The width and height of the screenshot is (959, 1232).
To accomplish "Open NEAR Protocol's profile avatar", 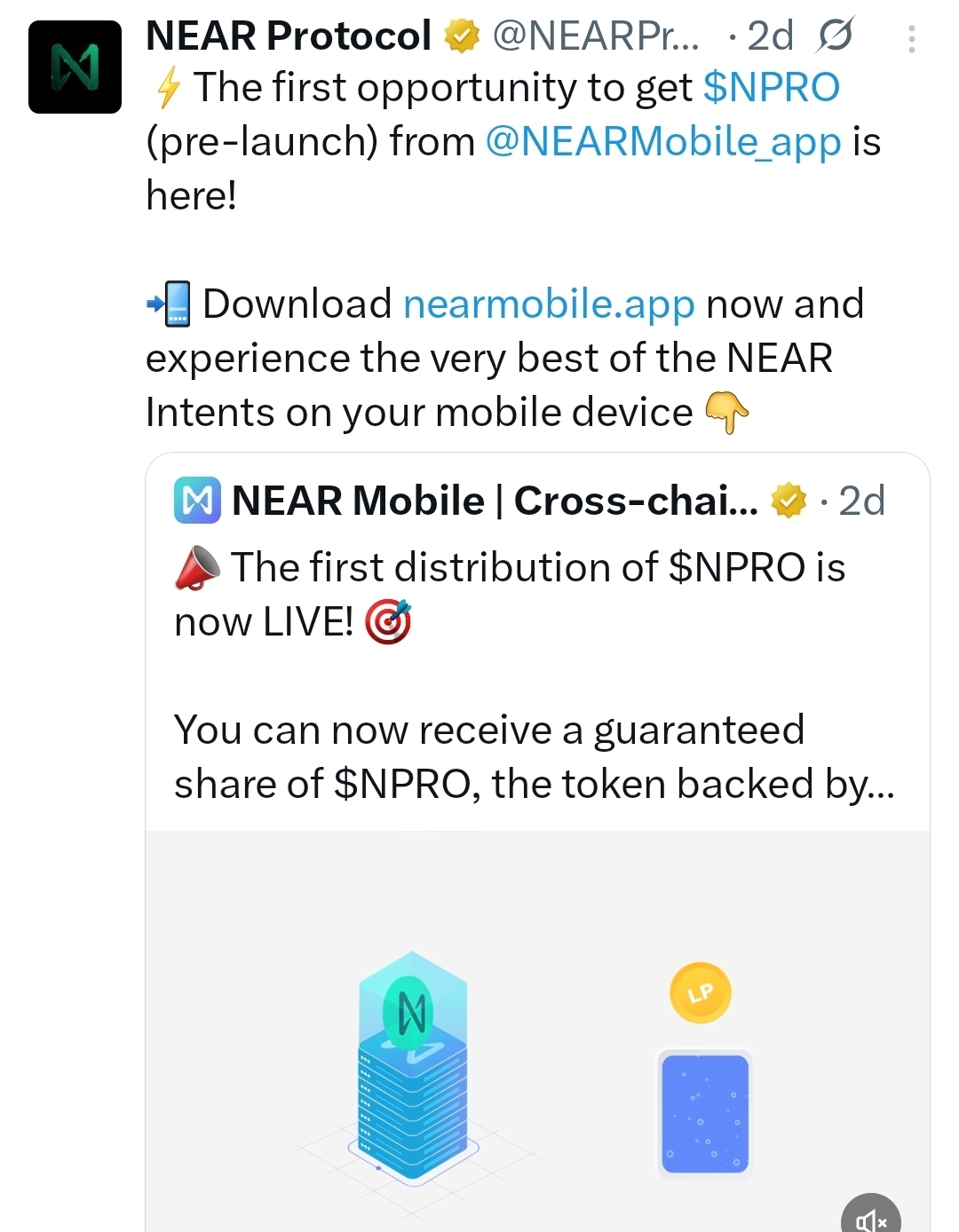I will [x=75, y=67].
